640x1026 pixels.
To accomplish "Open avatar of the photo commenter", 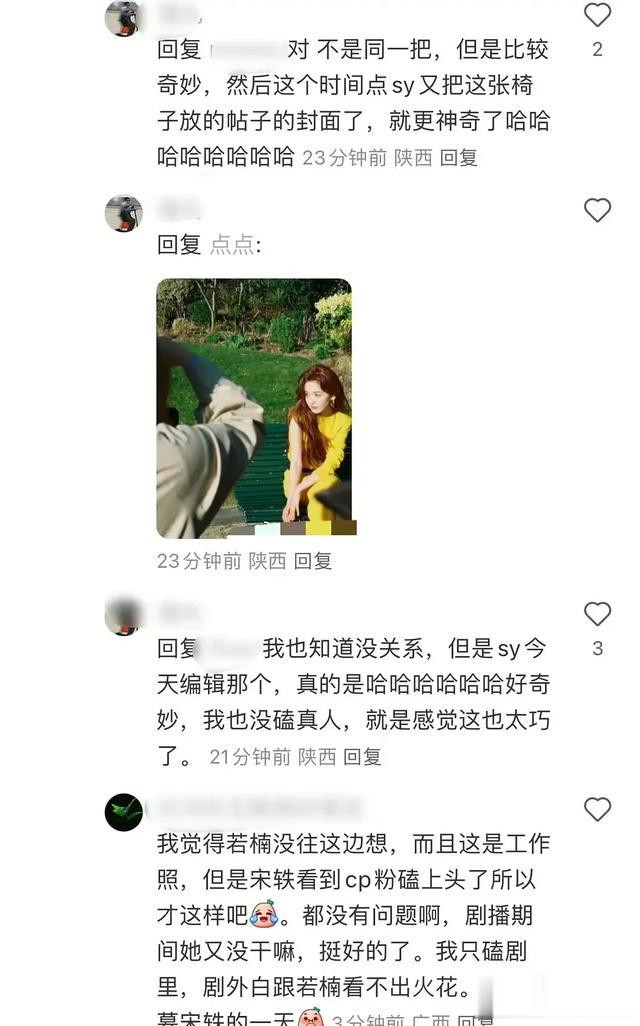I will tap(124, 213).
